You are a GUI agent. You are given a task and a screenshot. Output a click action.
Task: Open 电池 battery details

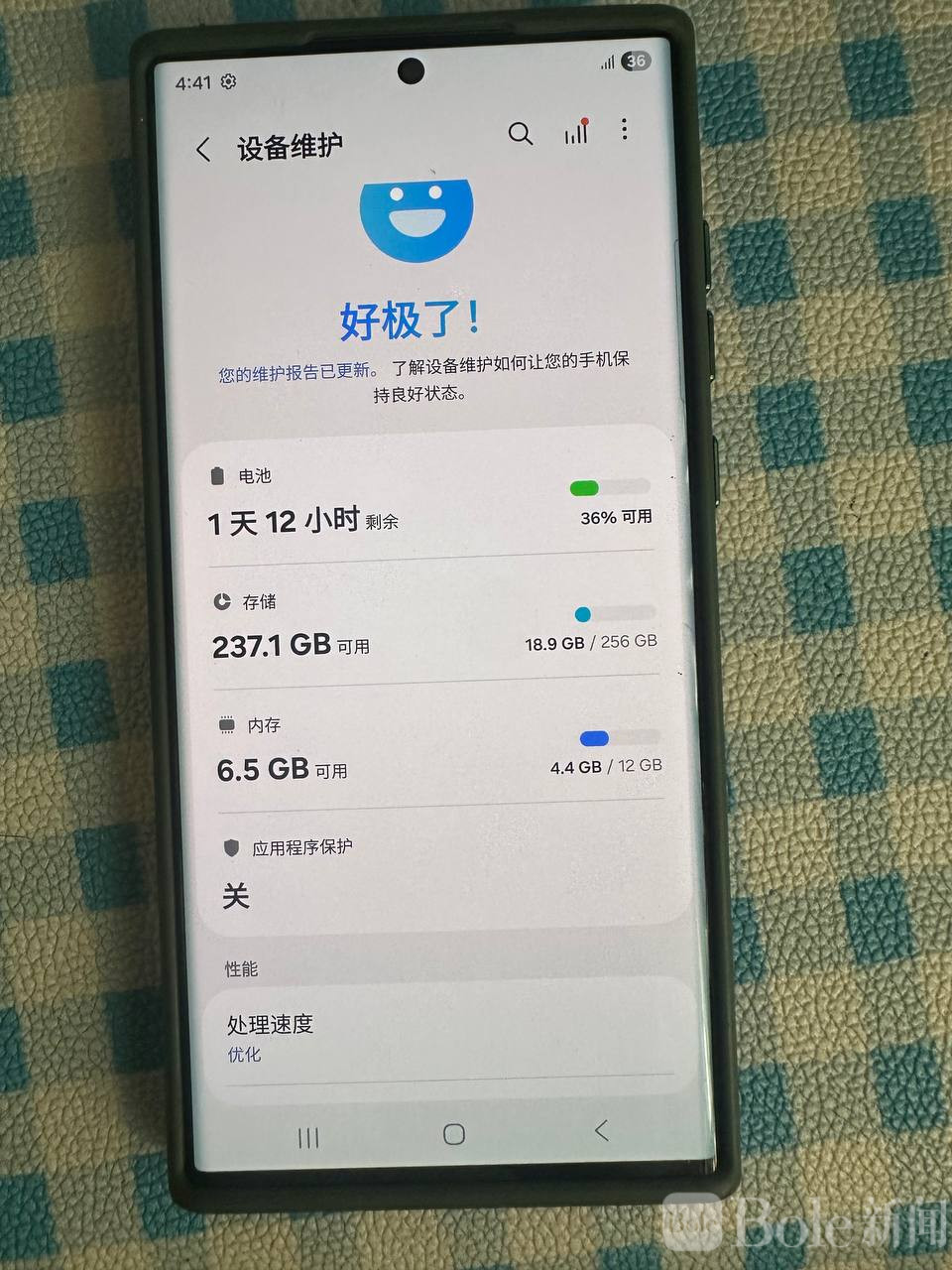pos(428,501)
